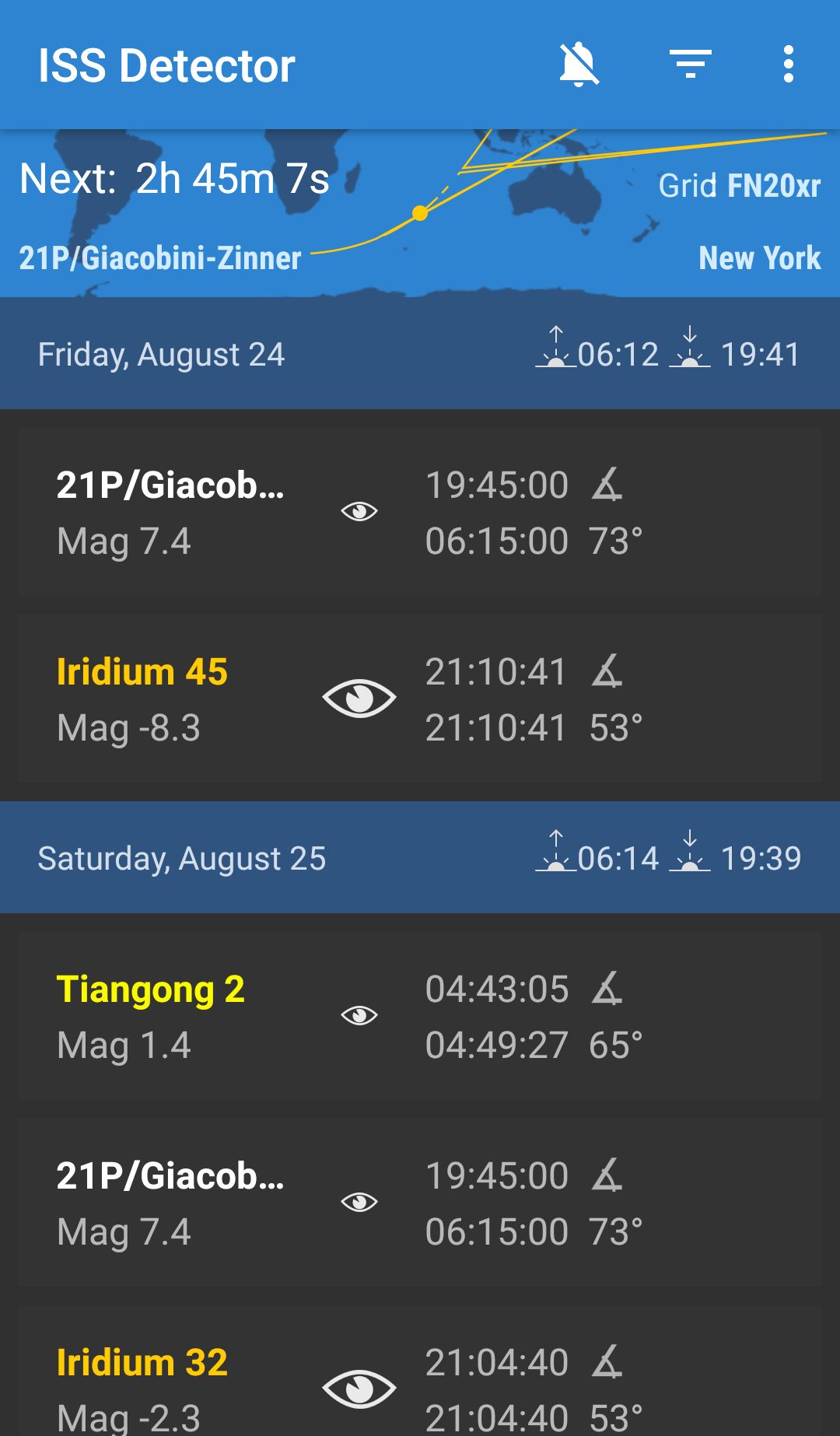Screen dimensions: 840x1436
Task: Tap the sunrise icon next to 06:12
Action: tap(557, 352)
